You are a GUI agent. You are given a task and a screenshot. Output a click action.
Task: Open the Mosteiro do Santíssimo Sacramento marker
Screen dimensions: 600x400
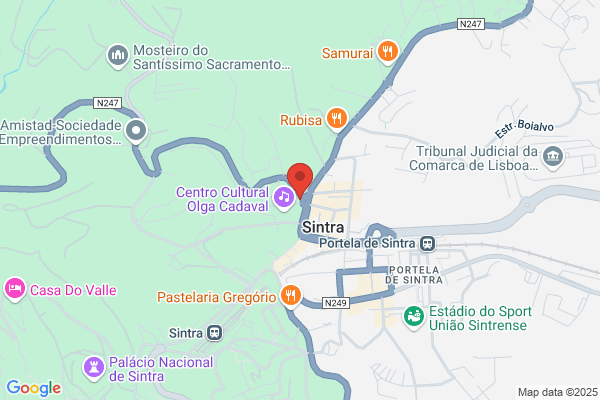[117, 56]
